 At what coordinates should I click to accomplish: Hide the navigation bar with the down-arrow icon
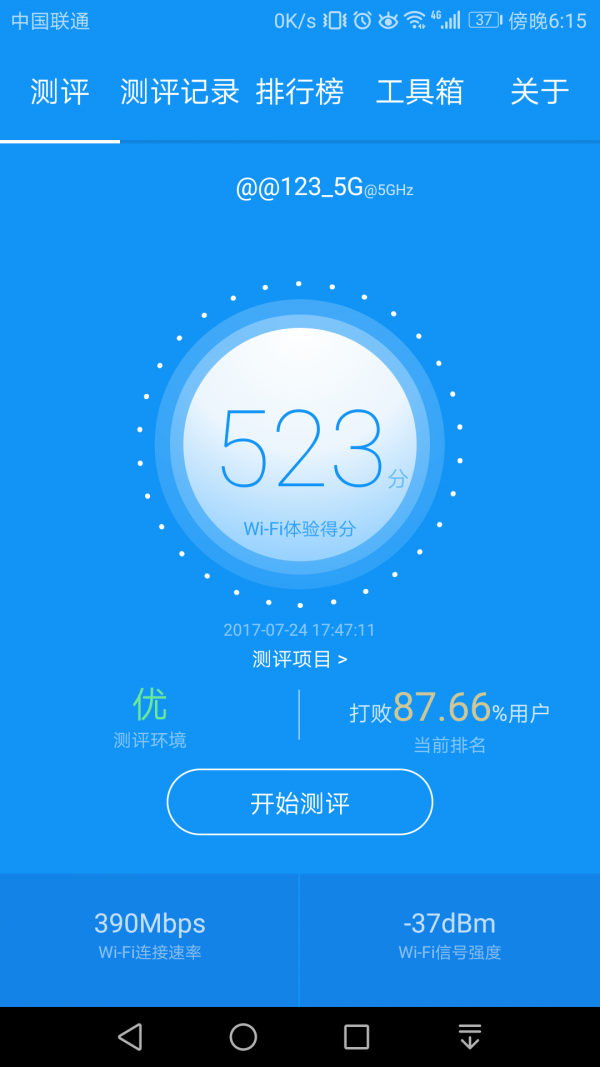pyautogui.click(x=469, y=1037)
